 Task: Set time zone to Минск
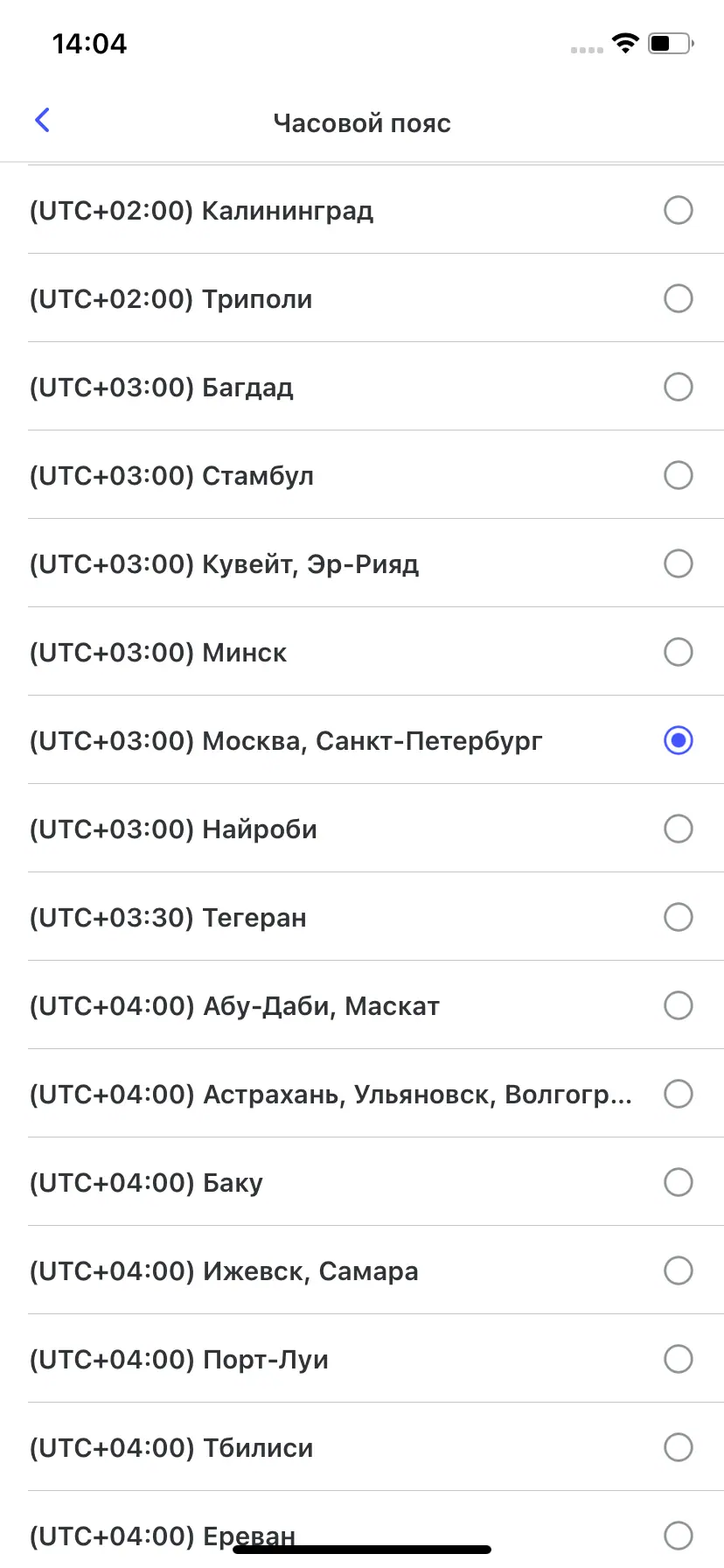click(x=678, y=652)
